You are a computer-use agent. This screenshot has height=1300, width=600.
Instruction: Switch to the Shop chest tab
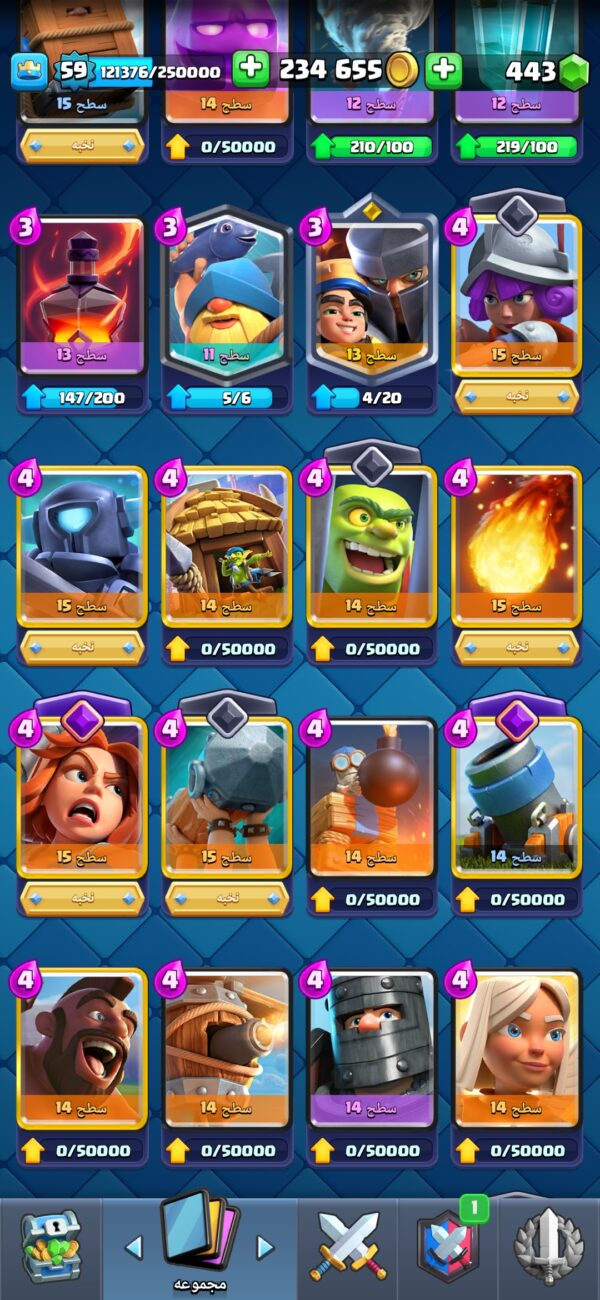point(51,1247)
